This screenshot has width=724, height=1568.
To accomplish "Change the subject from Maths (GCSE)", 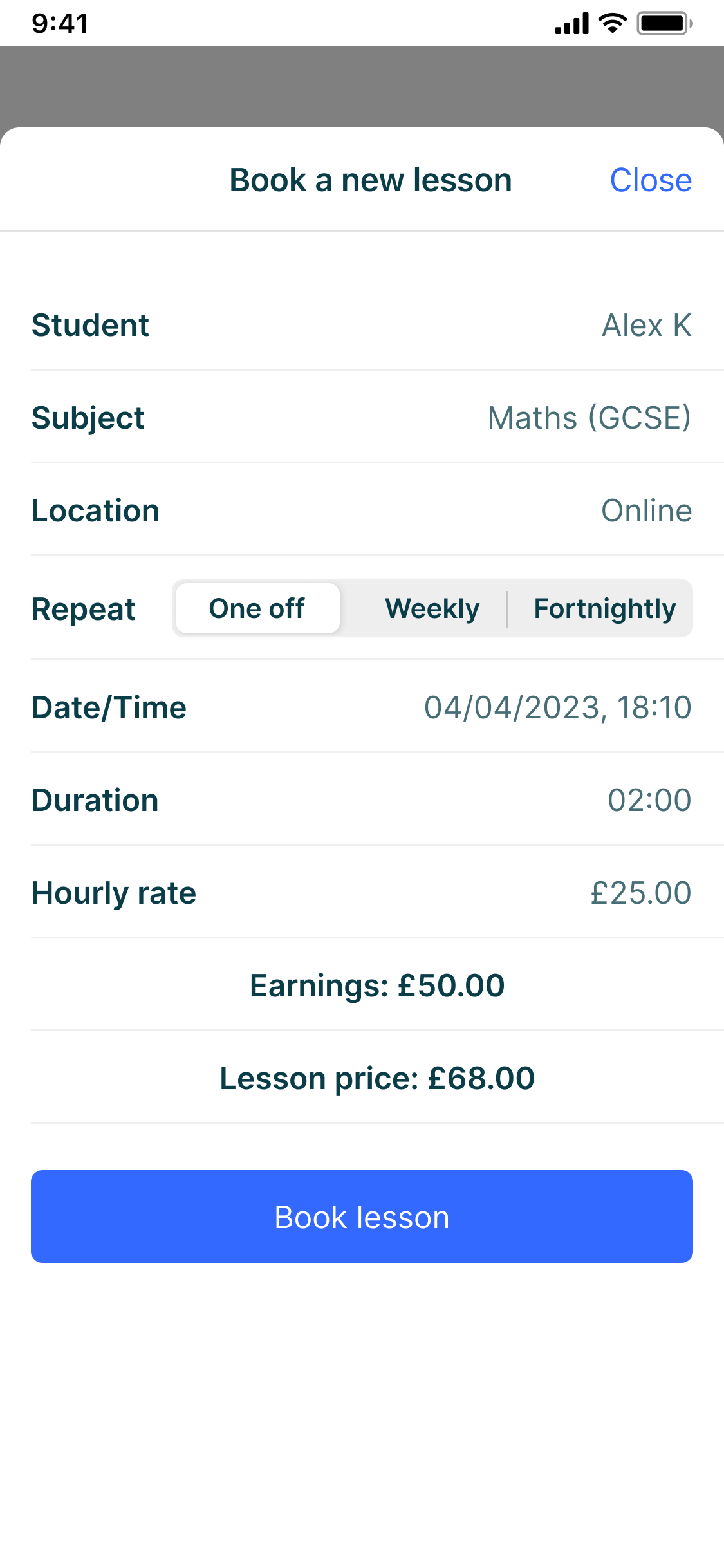I will (589, 418).
